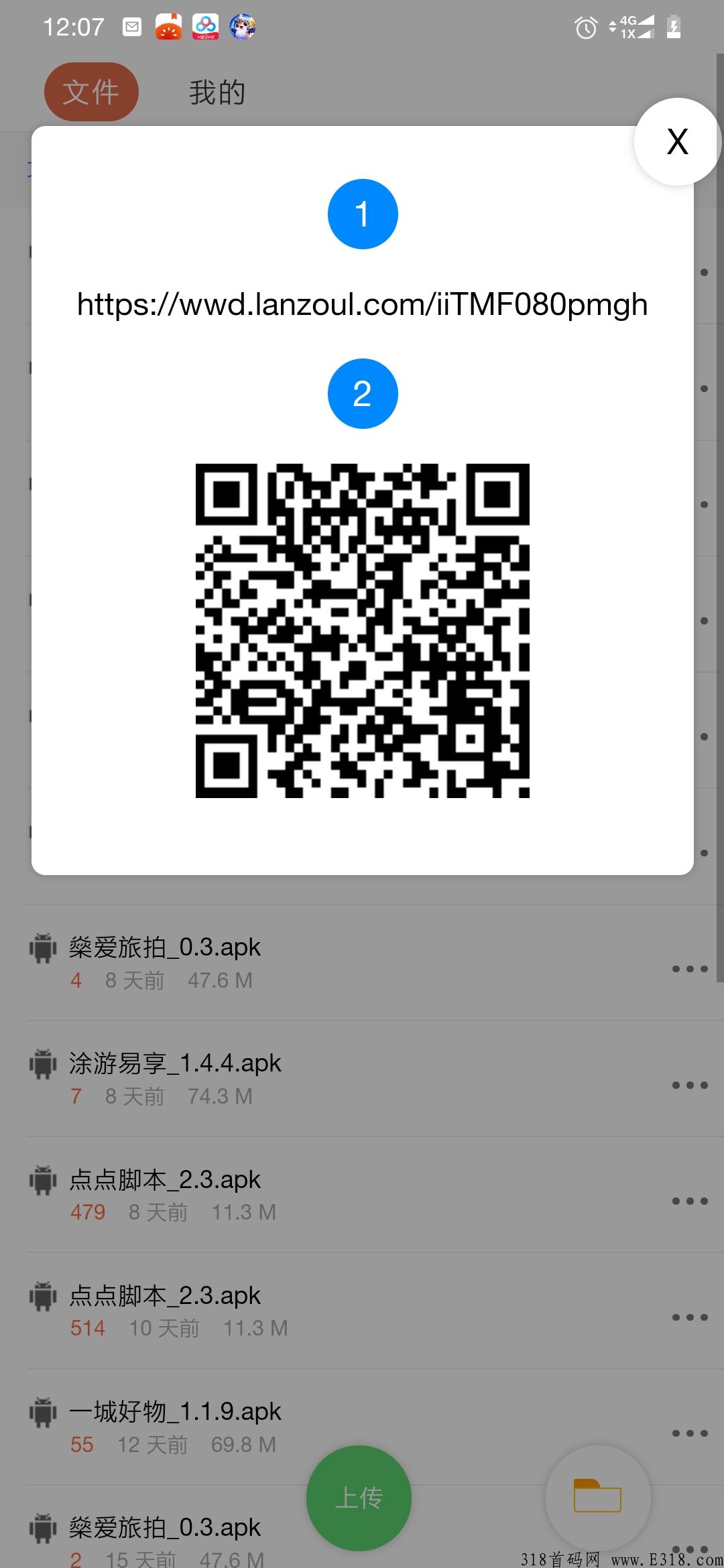Tap the QR code image
This screenshot has height=1568, width=724.
point(362,630)
